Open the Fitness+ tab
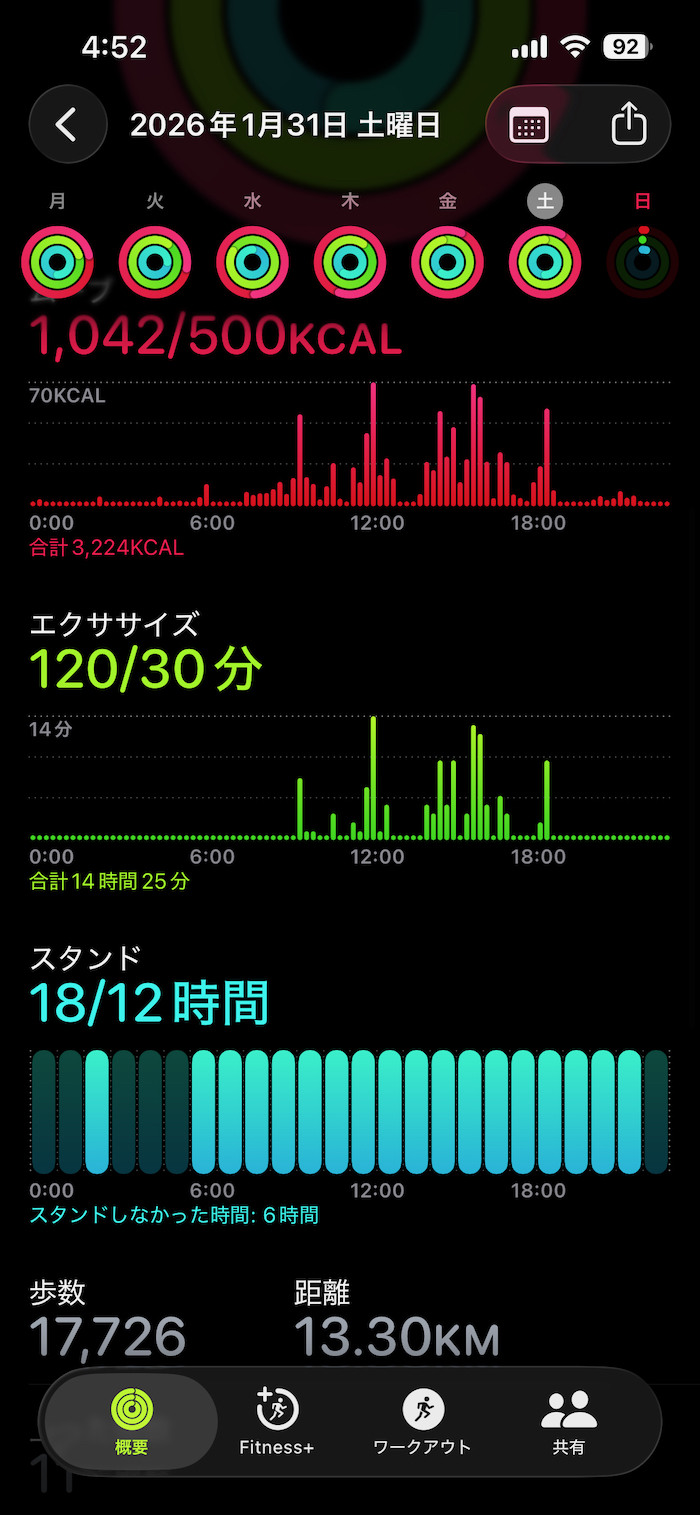The width and height of the screenshot is (700, 1515). coord(277,1420)
